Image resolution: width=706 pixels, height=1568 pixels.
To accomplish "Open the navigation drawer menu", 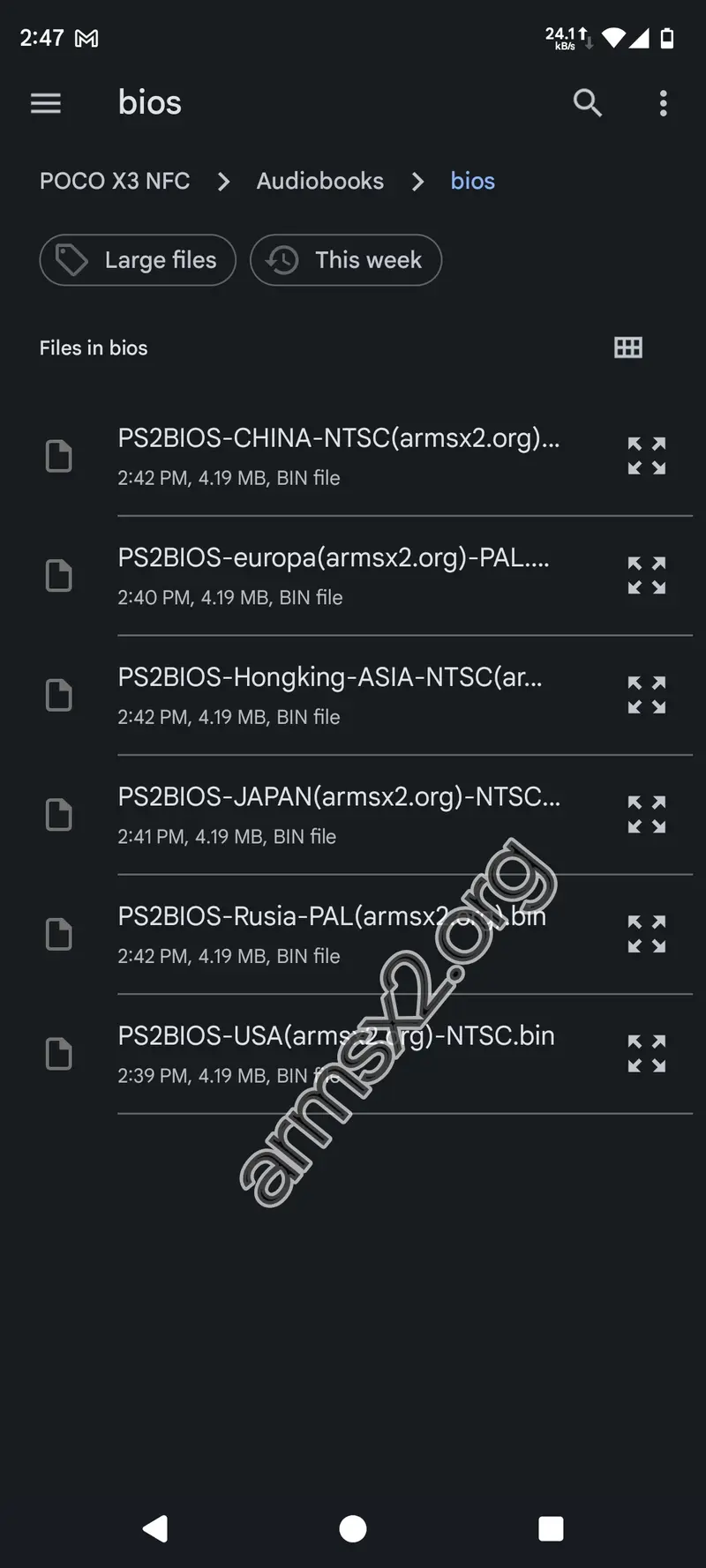I will 45,103.
